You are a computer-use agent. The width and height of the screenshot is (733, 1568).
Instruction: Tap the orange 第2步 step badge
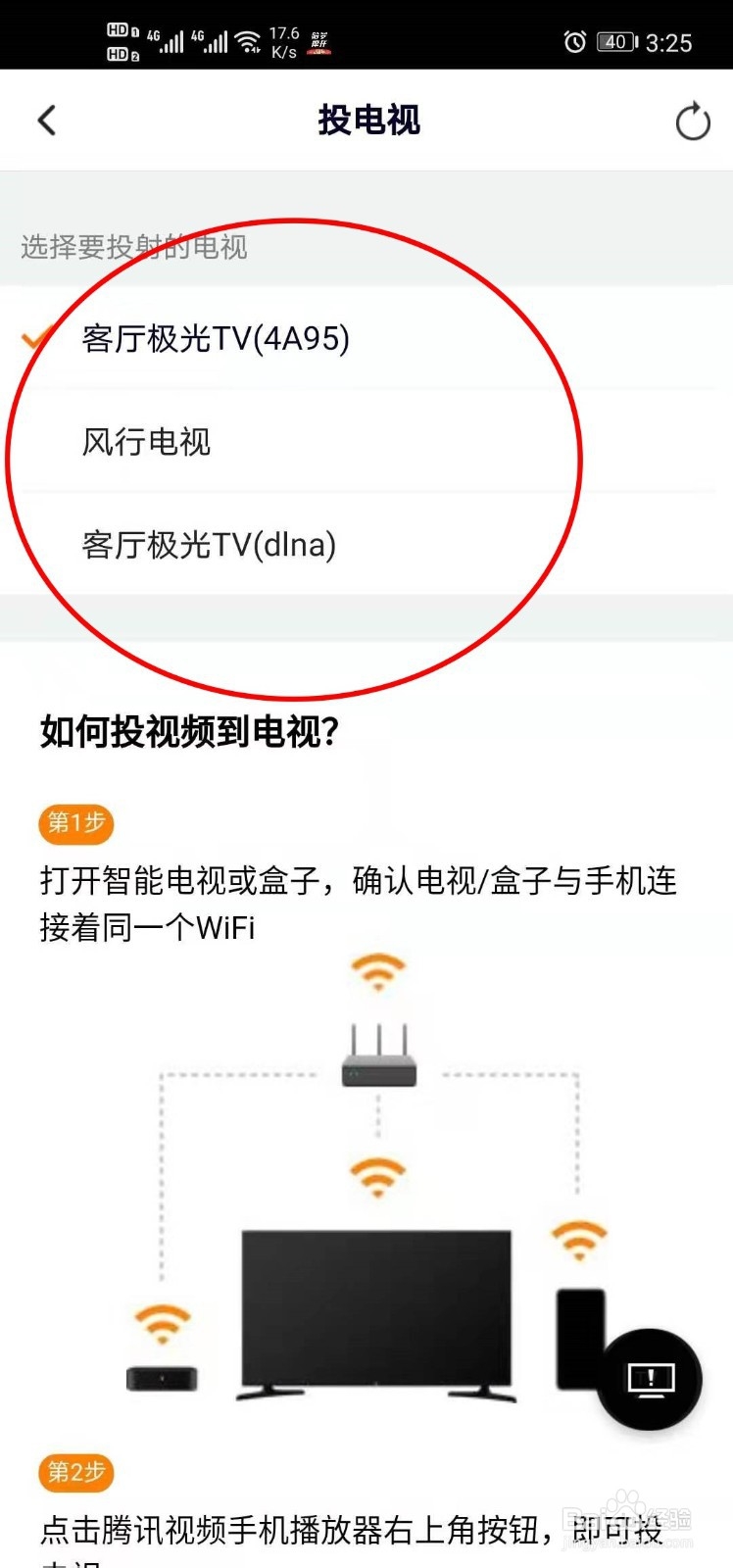75,1473
